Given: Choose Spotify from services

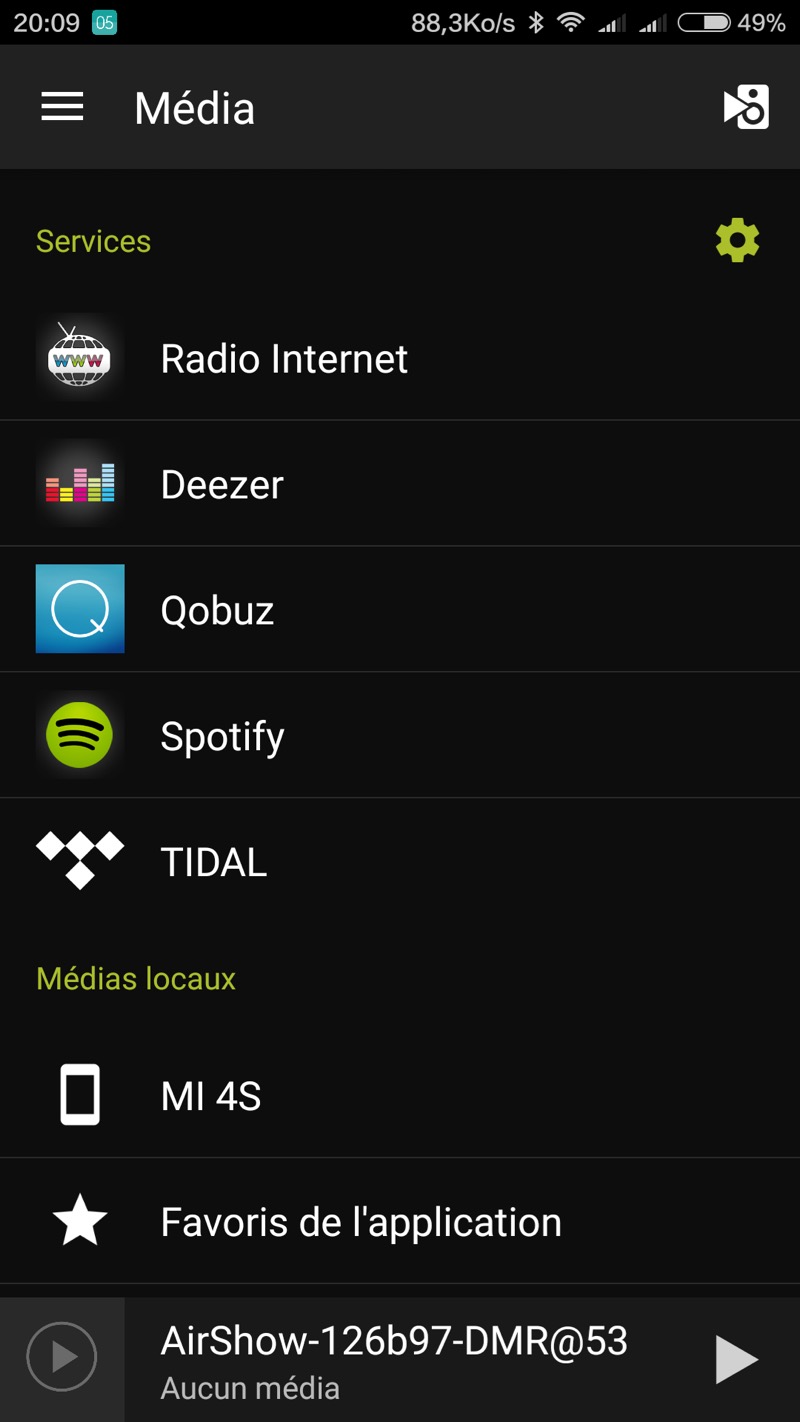Looking at the screenshot, I should 222,736.
